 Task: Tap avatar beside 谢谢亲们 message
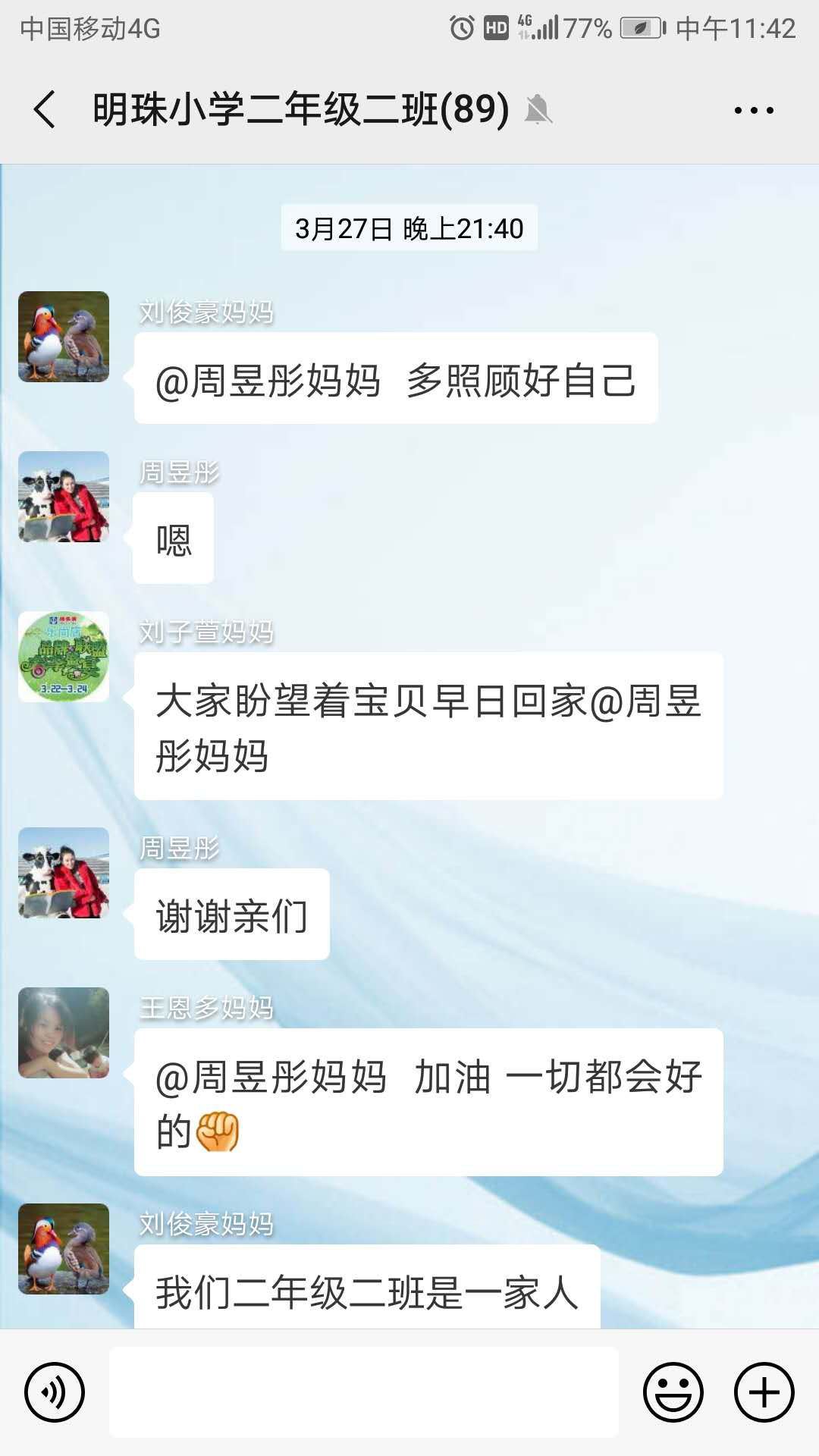coord(64,873)
